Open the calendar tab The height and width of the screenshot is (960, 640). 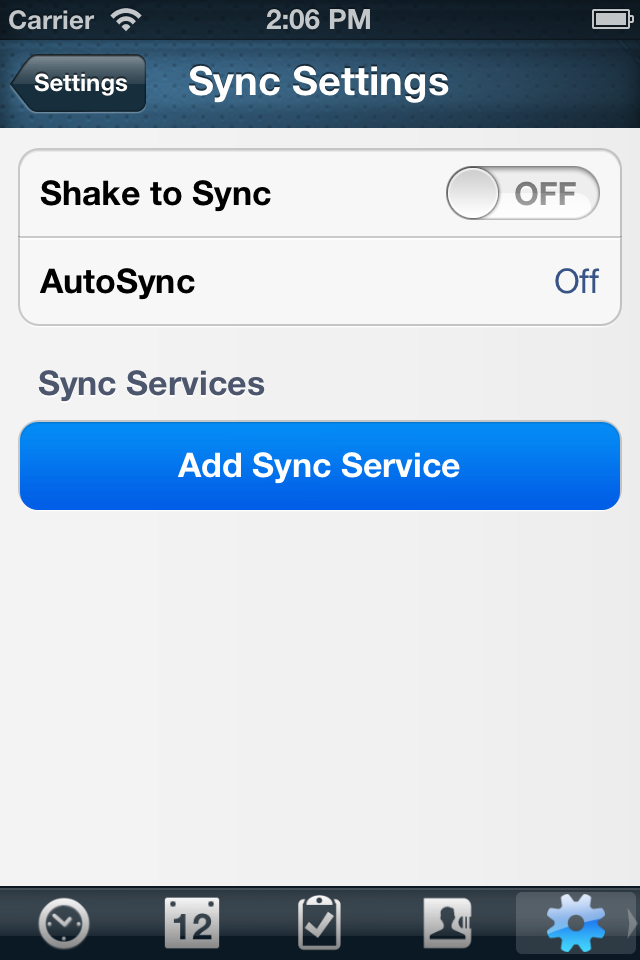pyautogui.click(x=192, y=923)
